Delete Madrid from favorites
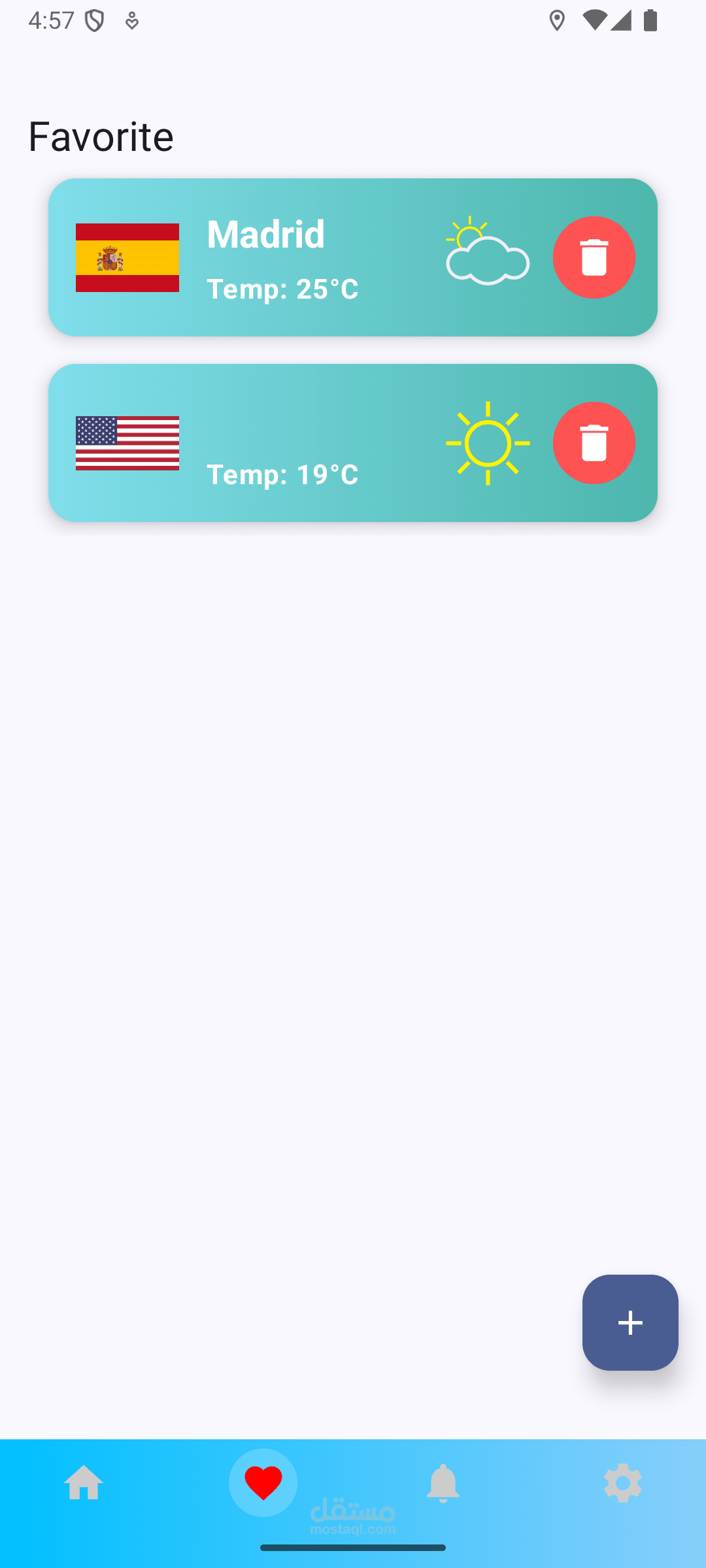This screenshot has height=1568, width=706. 594,257
